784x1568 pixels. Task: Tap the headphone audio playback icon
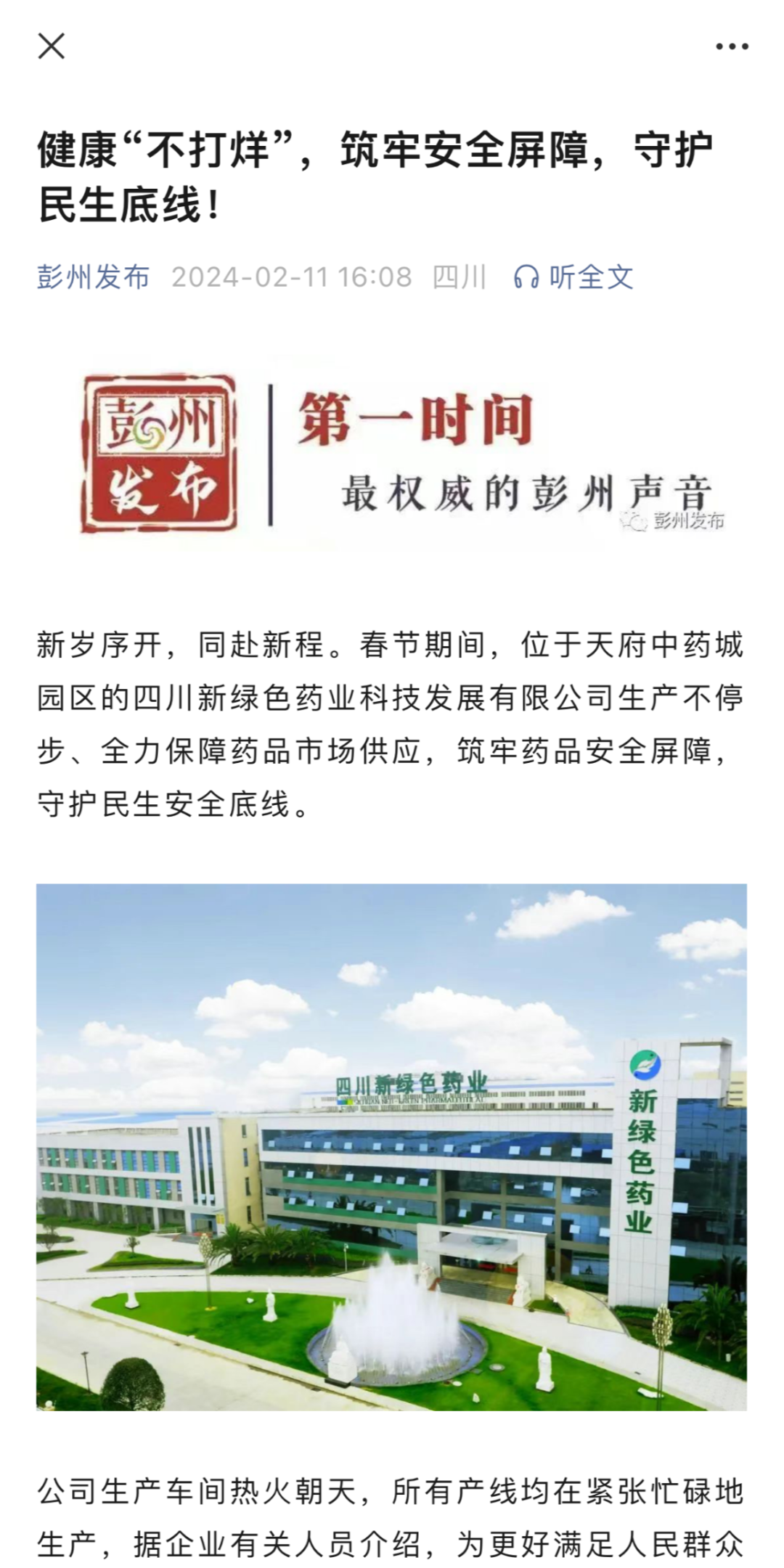pos(526,278)
